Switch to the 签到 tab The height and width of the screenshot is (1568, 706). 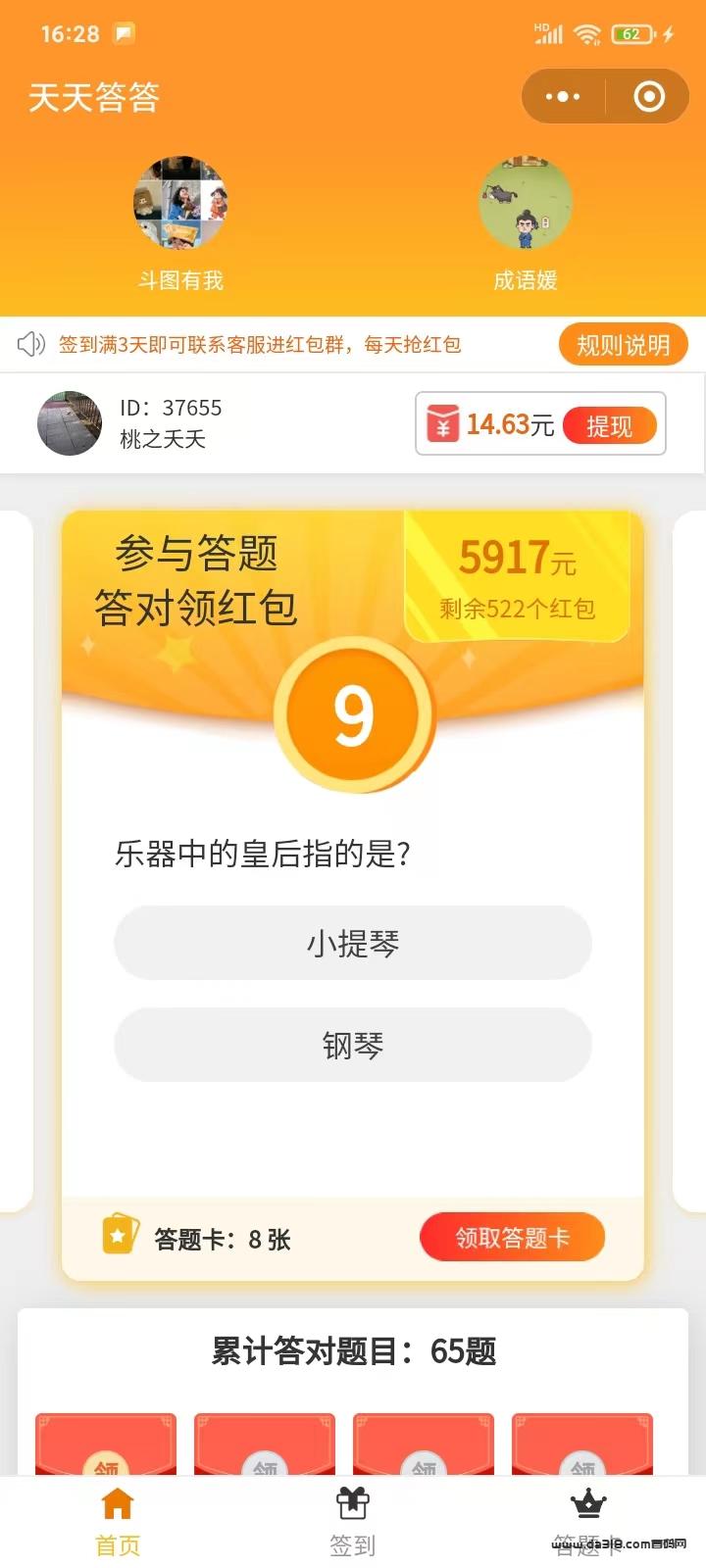click(x=353, y=1522)
